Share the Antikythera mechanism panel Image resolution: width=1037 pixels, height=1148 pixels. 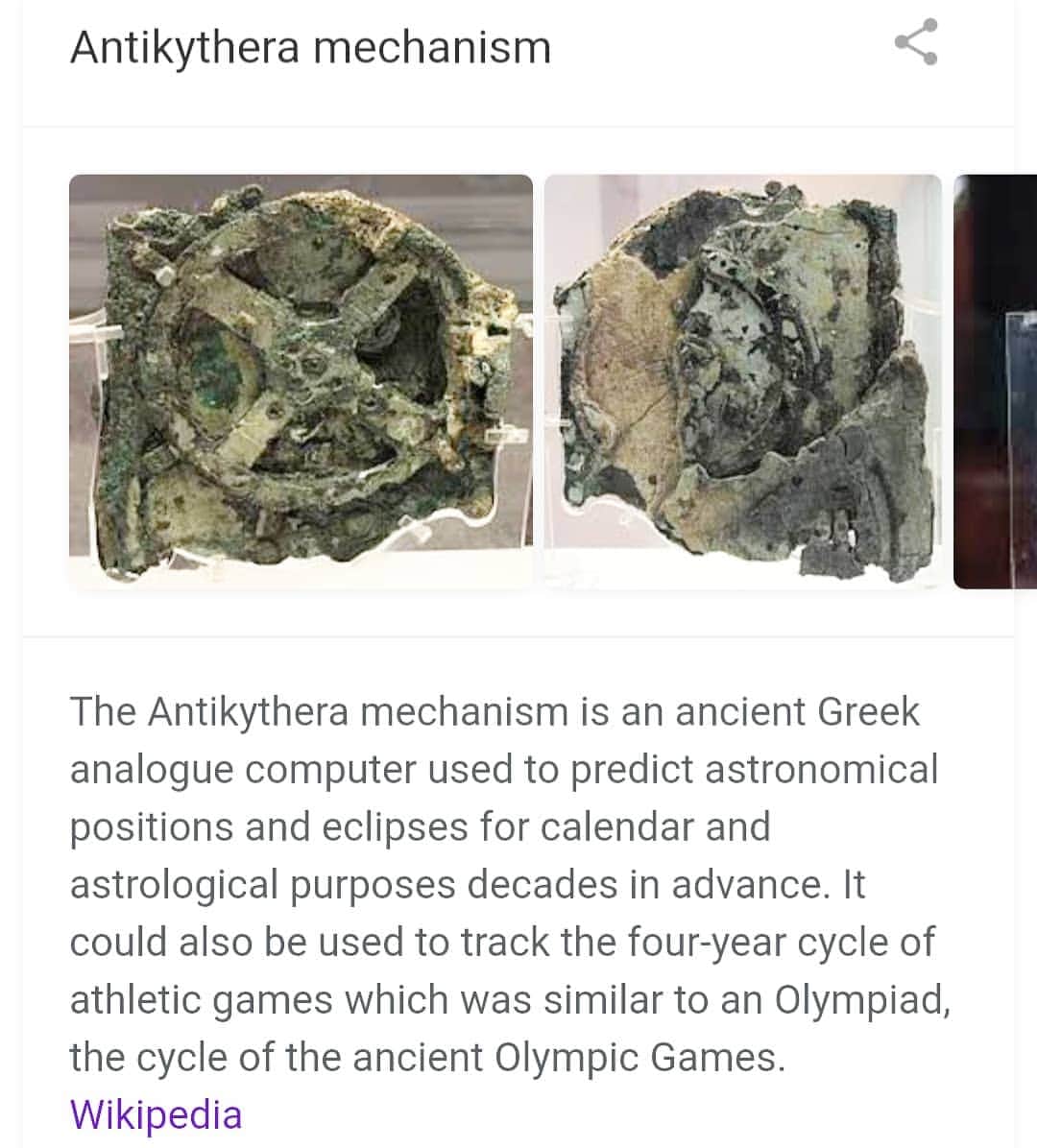[915, 43]
